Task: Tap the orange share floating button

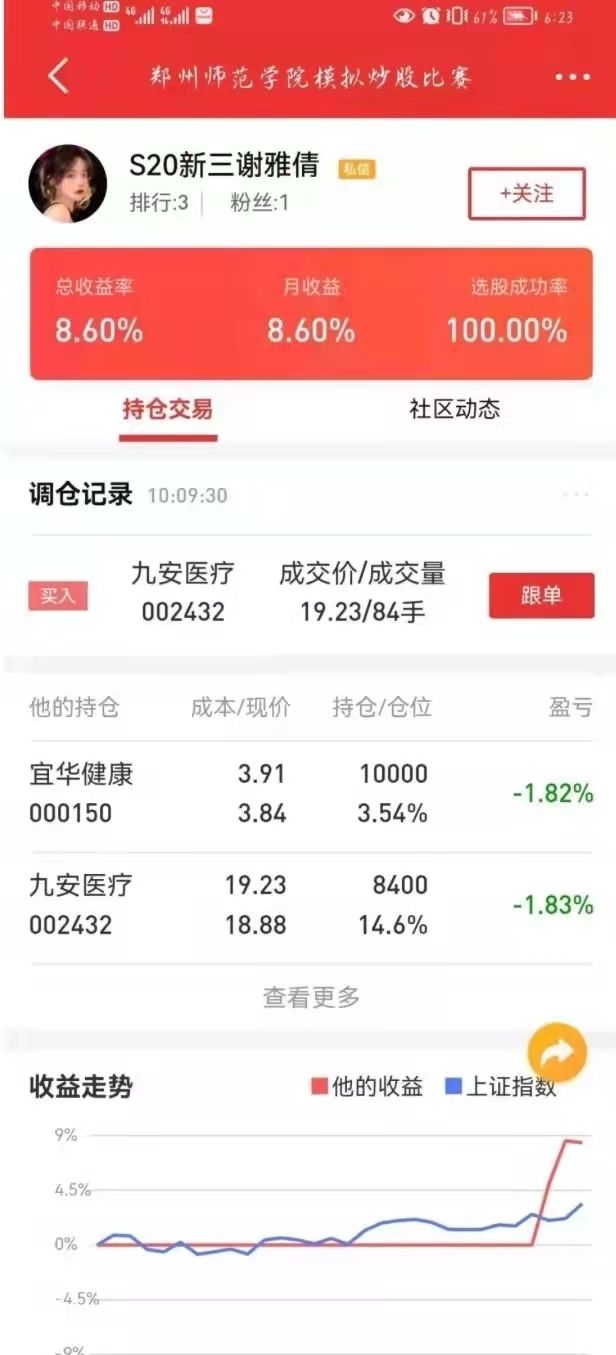Action: 557,1052
